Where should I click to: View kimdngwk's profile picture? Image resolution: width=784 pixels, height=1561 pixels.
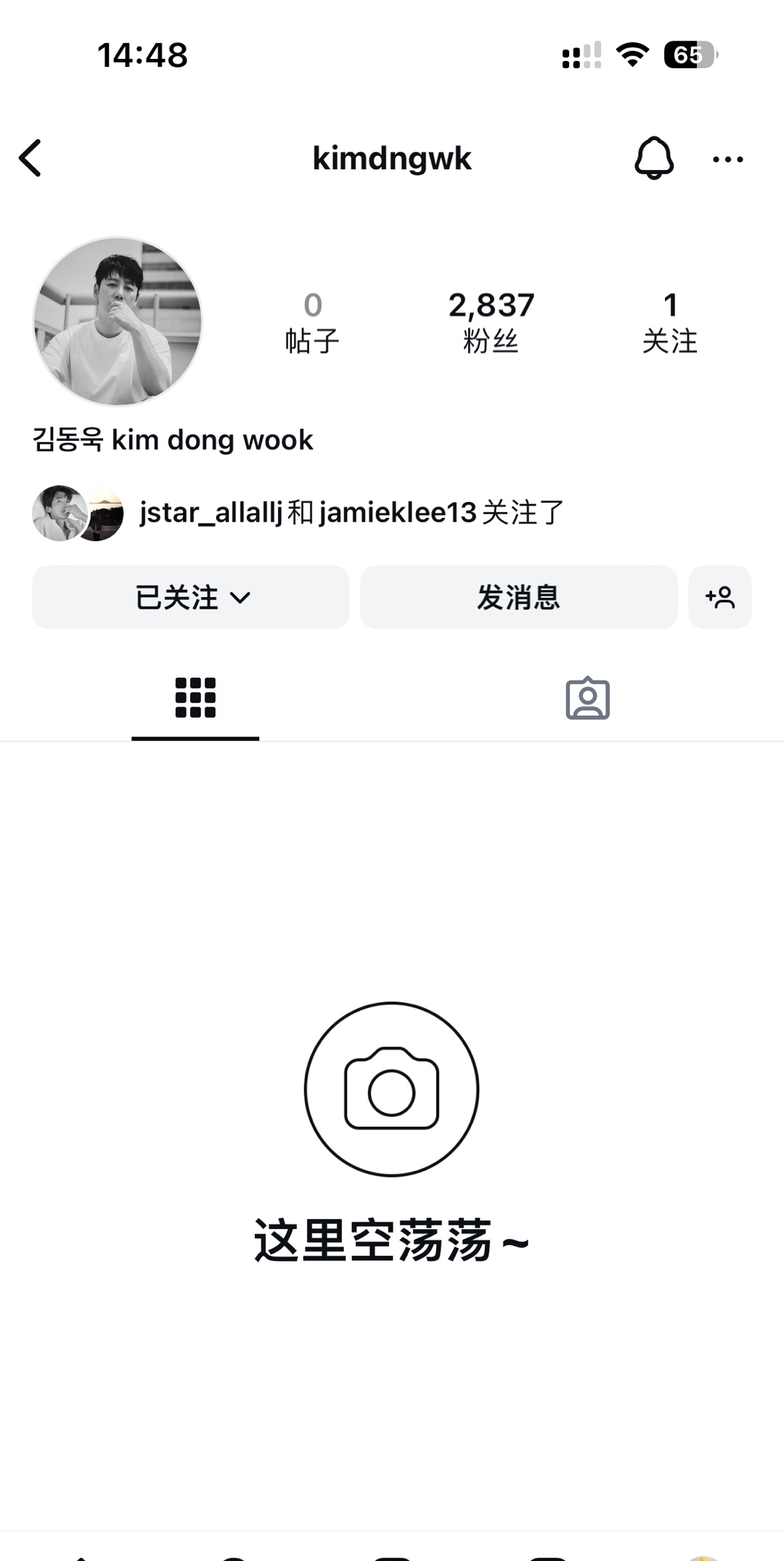(x=117, y=320)
